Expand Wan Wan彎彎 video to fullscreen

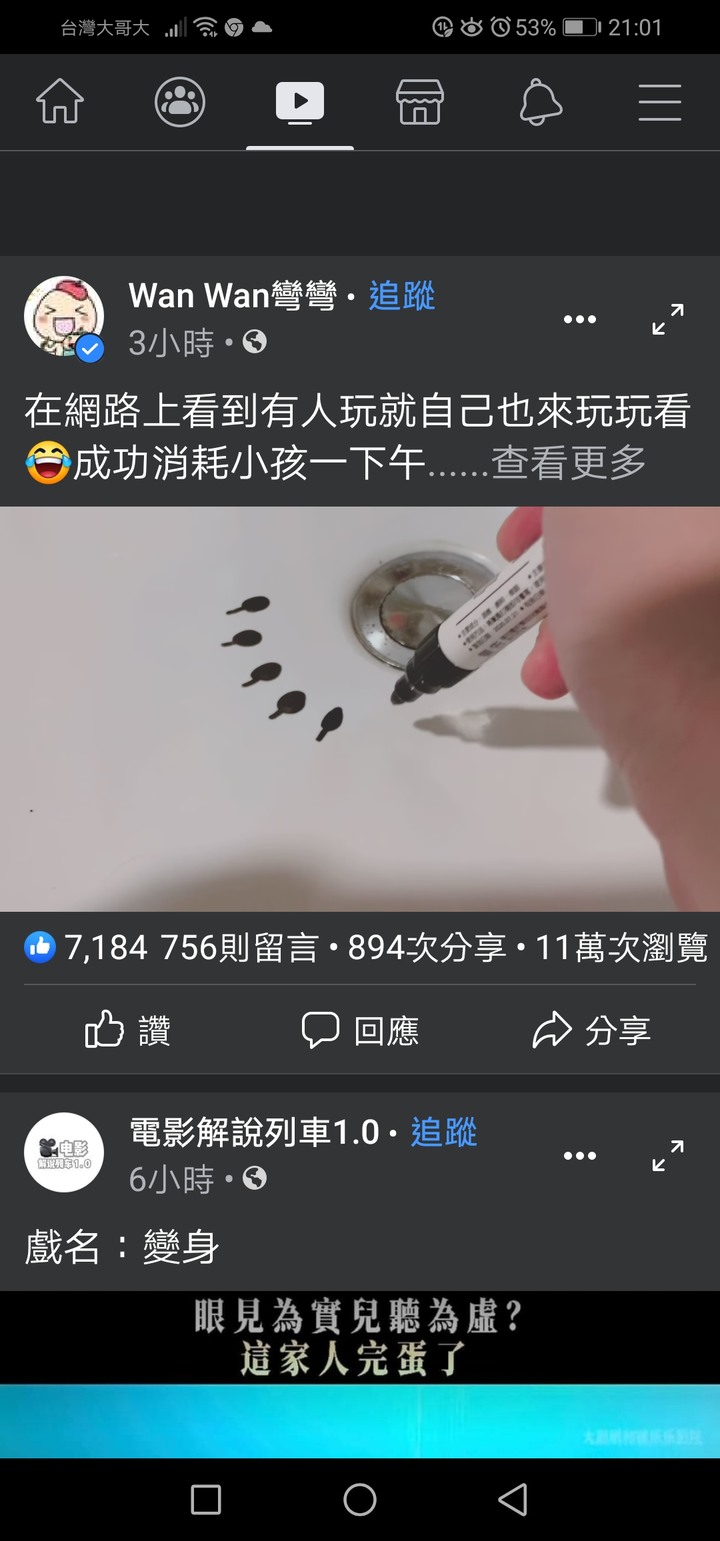668,320
